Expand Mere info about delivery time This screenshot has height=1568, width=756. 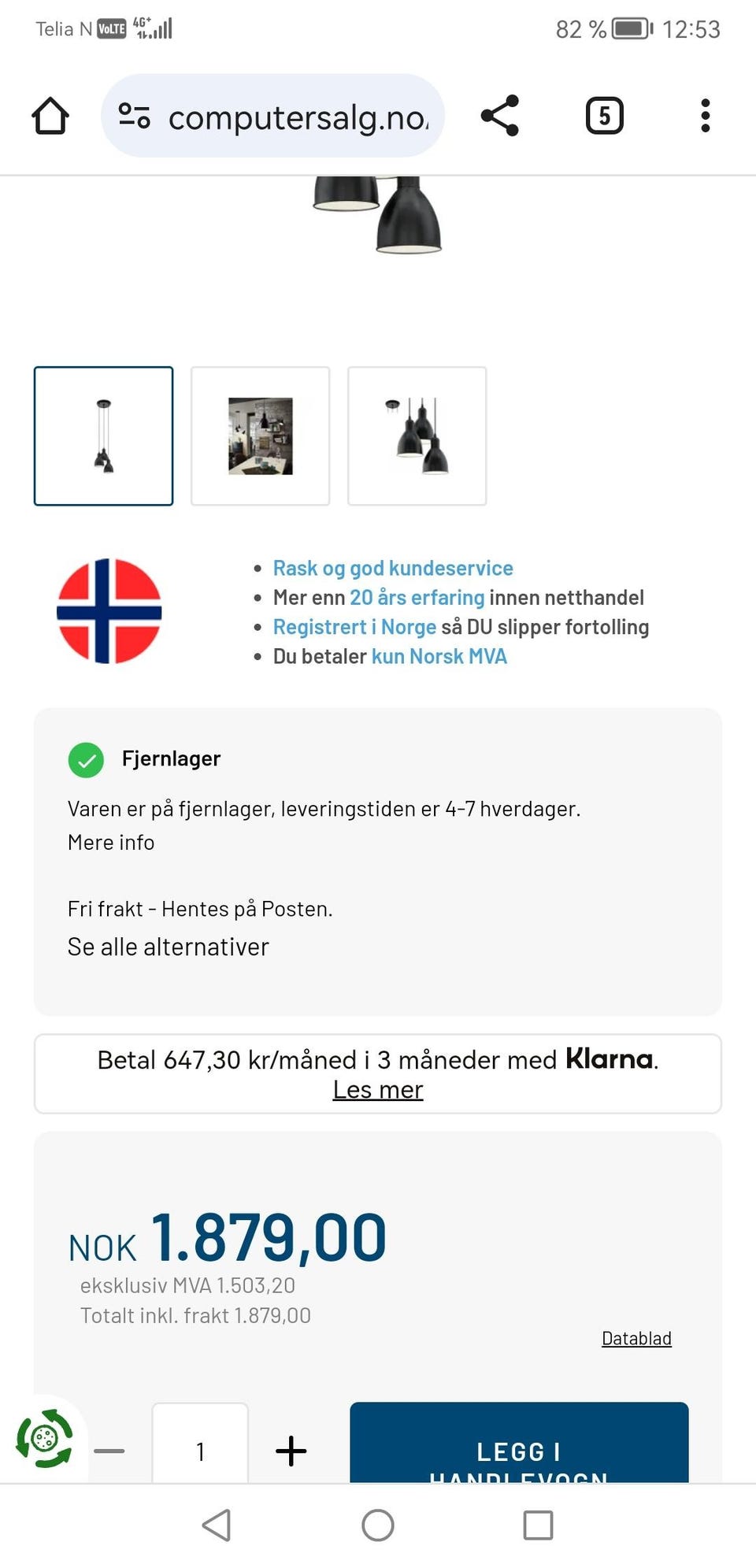coord(110,842)
